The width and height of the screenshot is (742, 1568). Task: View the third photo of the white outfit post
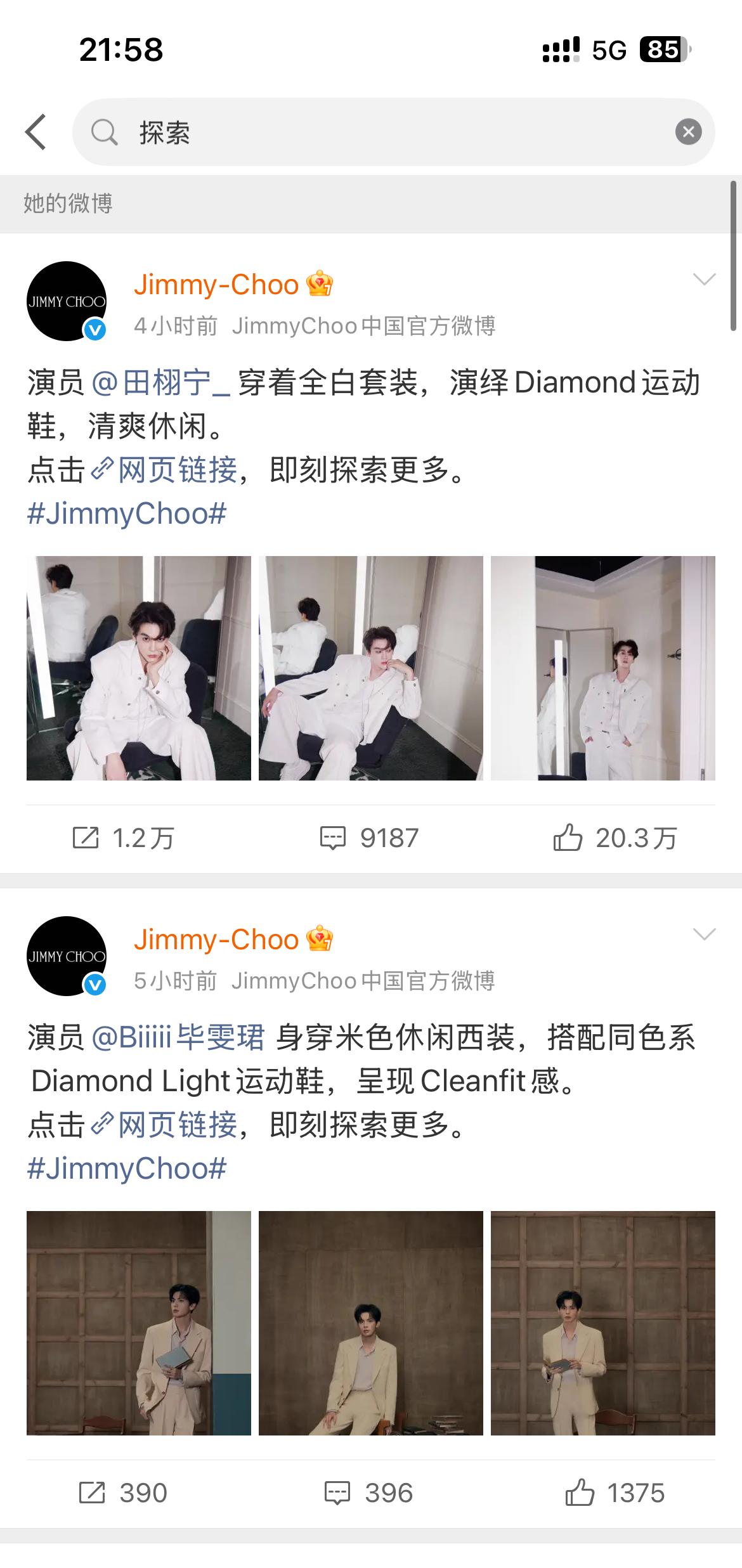[x=602, y=668]
